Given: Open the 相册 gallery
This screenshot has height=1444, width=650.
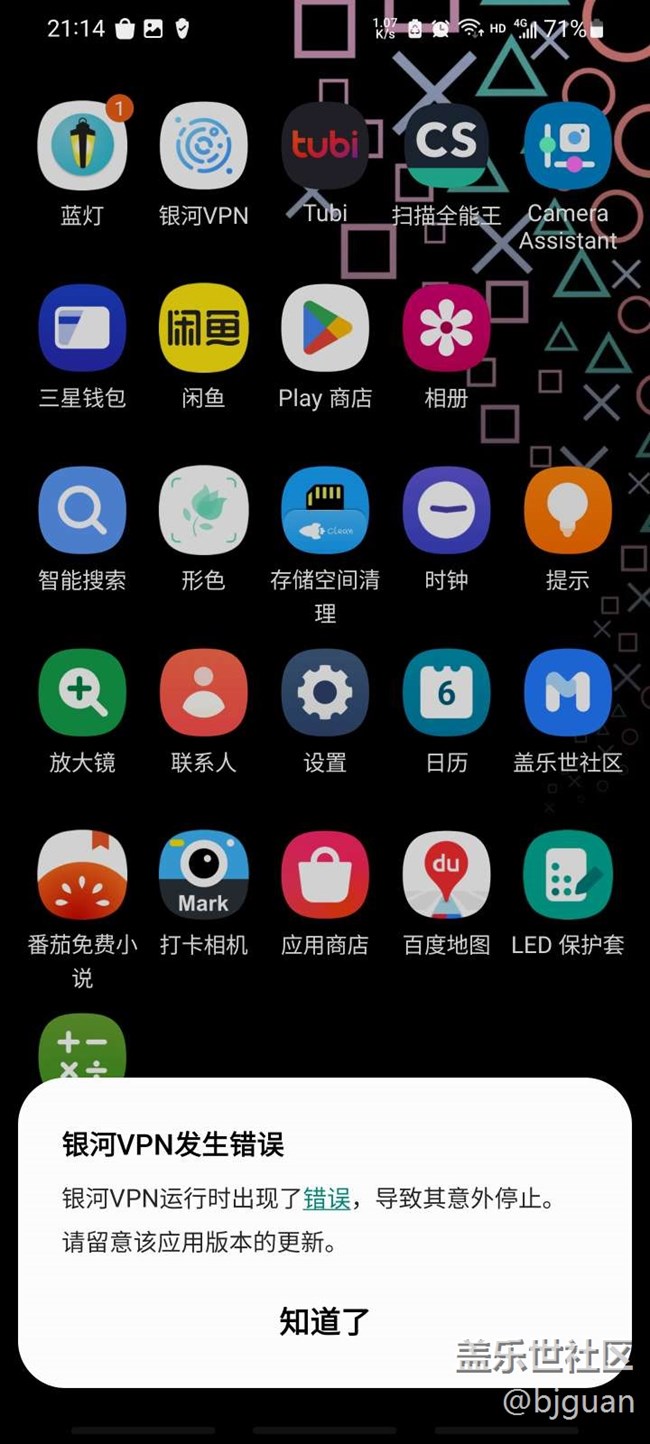Looking at the screenshot, I should 446,329.
